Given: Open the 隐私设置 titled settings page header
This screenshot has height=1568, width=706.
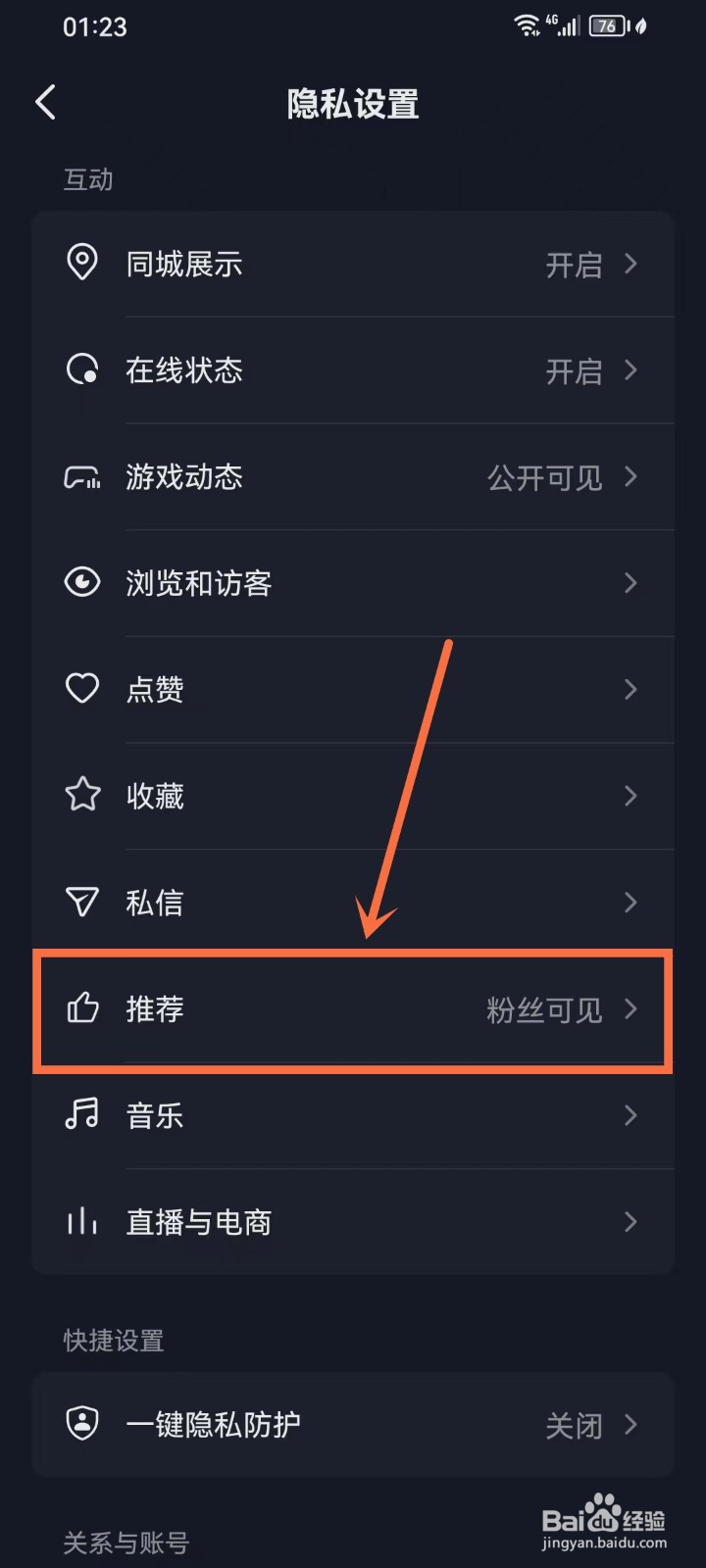Looking at the screenshot, I should tap(351, 105).
